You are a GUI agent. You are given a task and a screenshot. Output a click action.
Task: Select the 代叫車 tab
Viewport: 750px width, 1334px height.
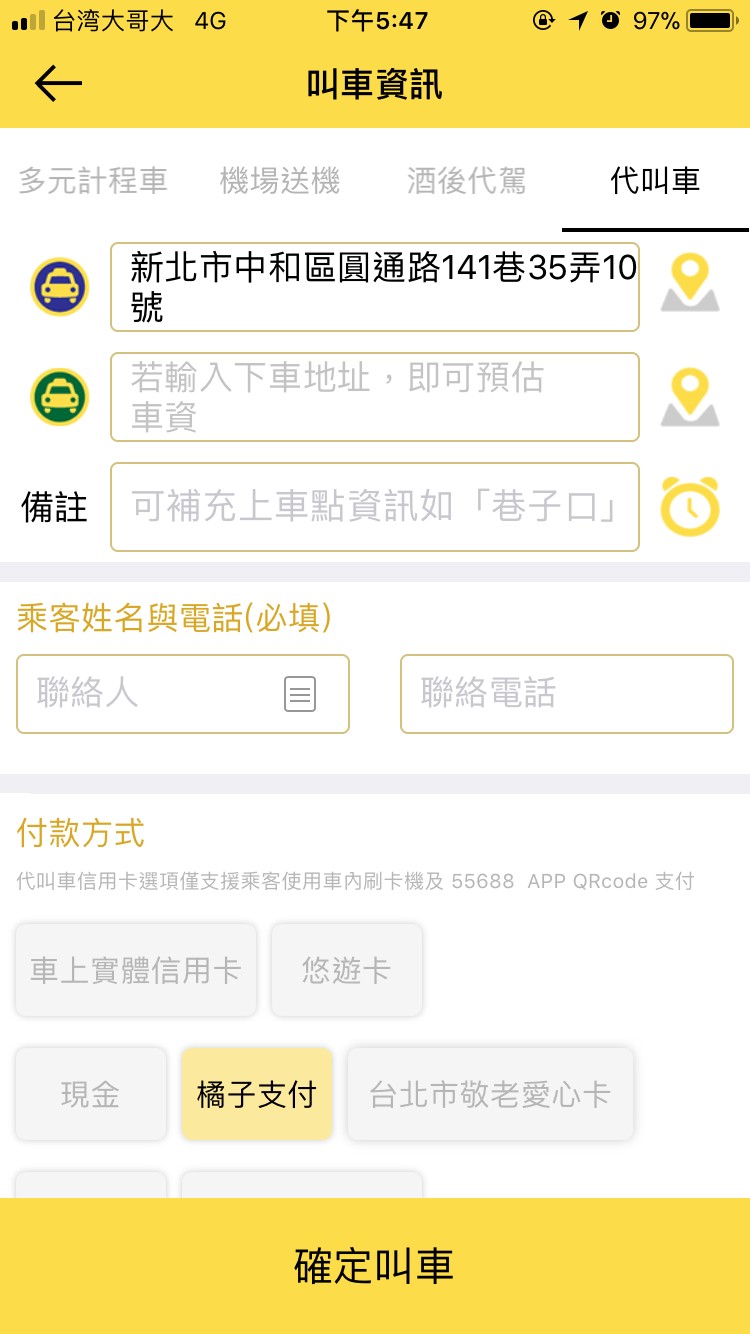pyautogui.click(x=655, y=181)
